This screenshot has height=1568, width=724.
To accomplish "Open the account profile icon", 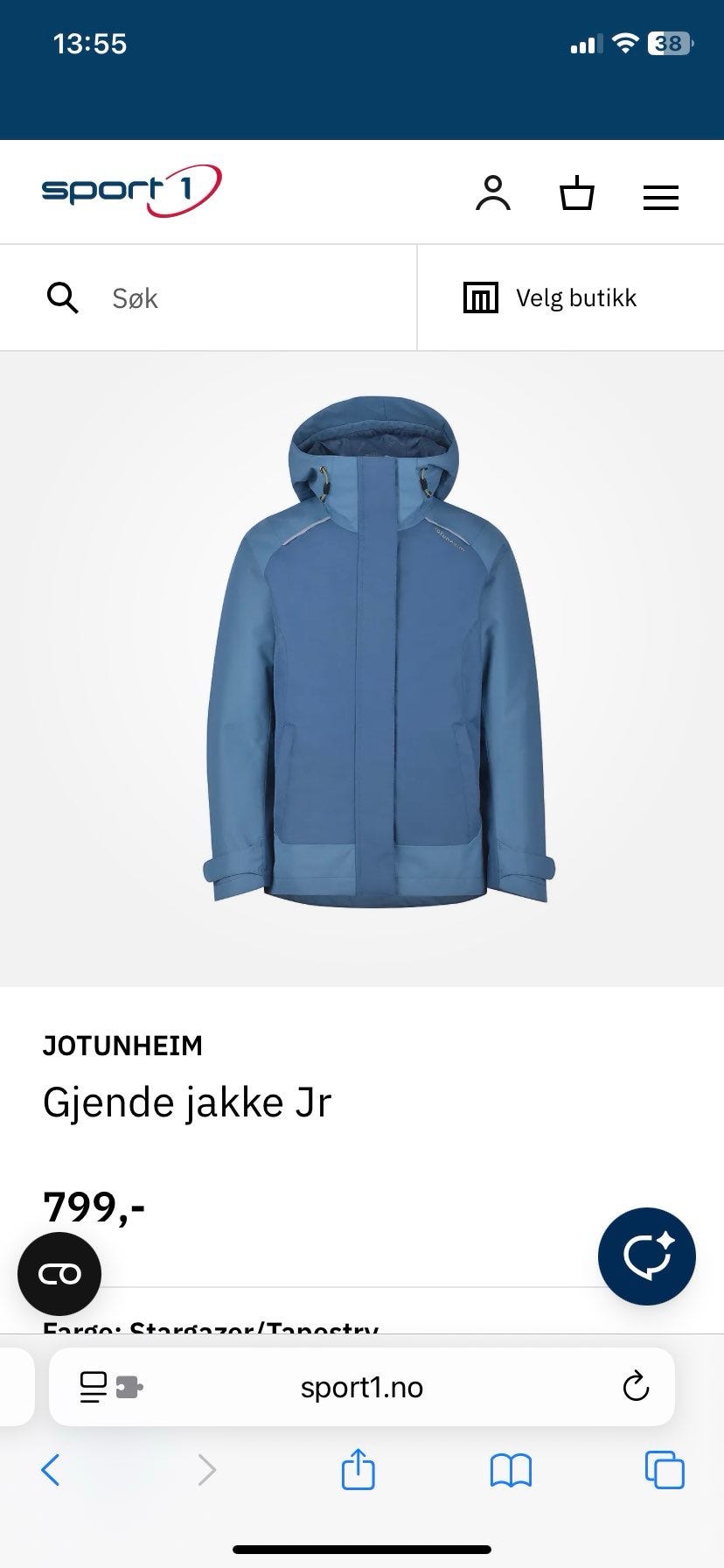I will pos(493,194).
